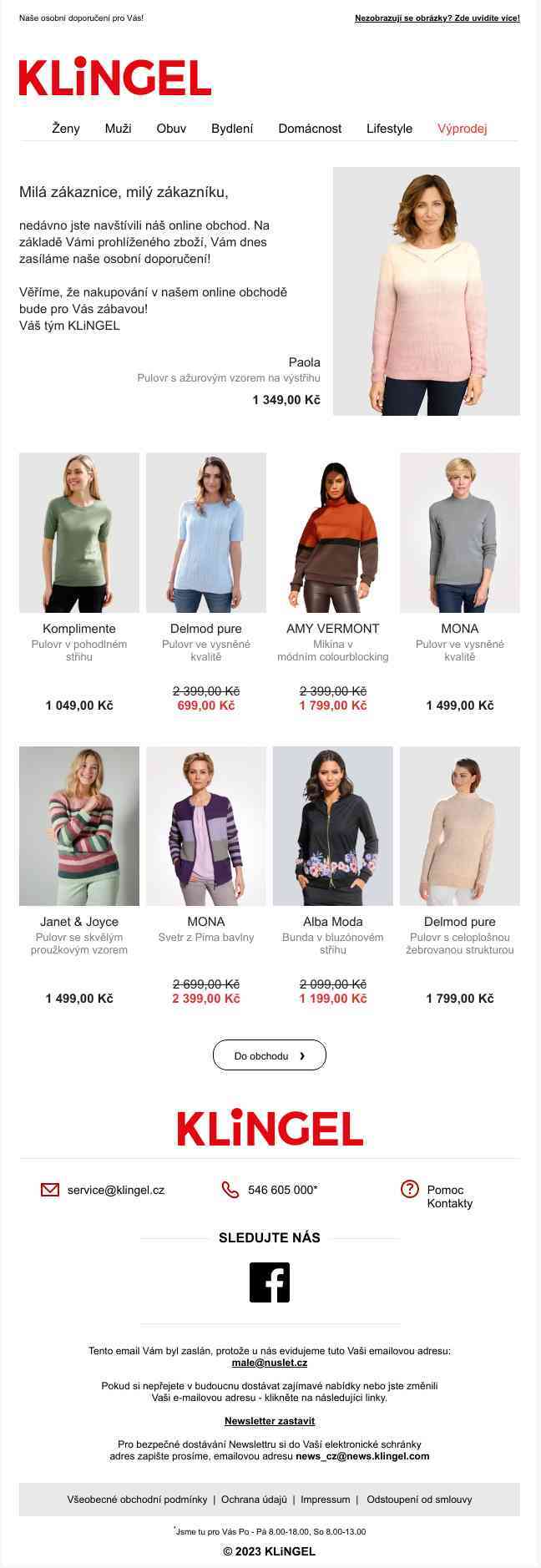Open Všeobecné obchodní podmínky
This screenshot has height=1568, width=541.
(137, 1500)
